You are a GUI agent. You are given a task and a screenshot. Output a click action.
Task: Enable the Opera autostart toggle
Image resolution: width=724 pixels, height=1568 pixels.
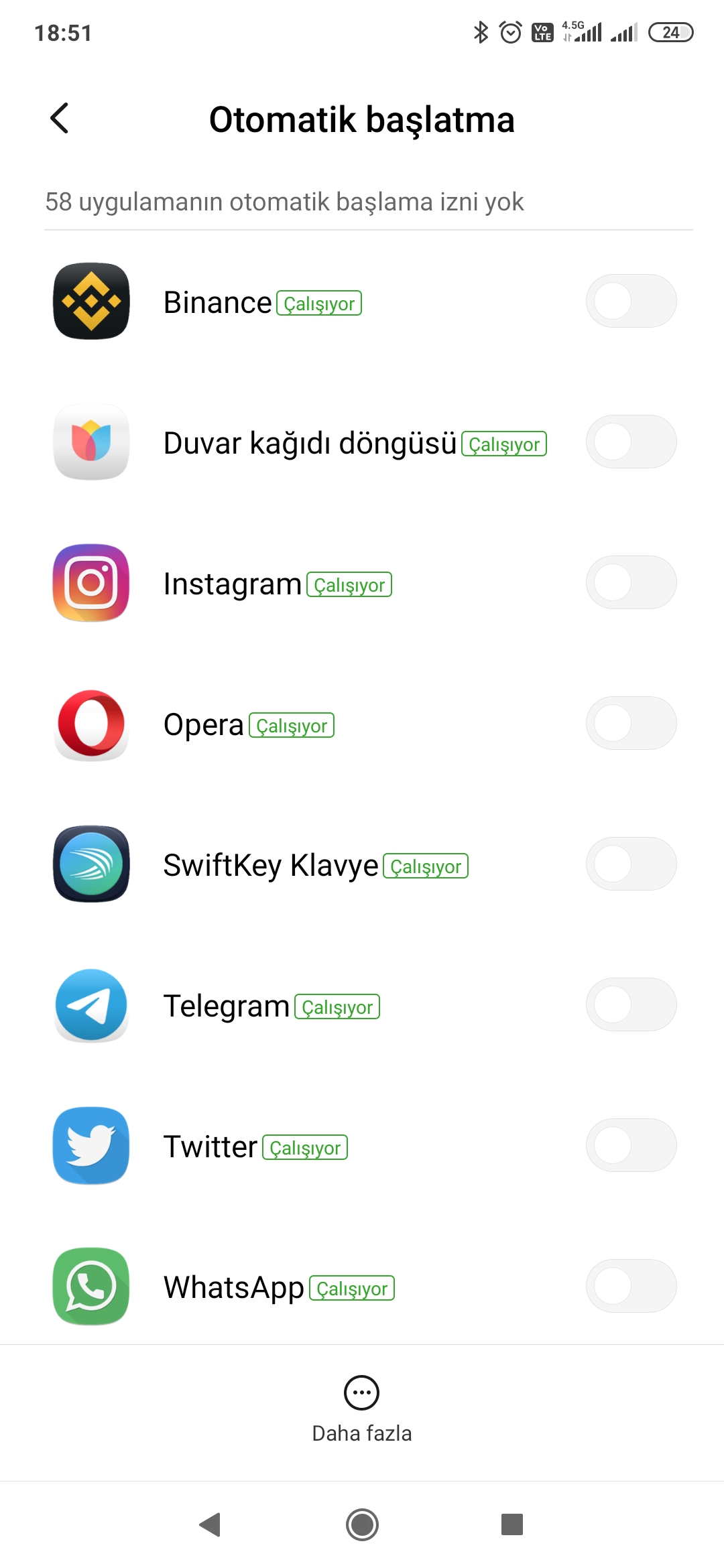pyautogui.click(x=631, y=723)
